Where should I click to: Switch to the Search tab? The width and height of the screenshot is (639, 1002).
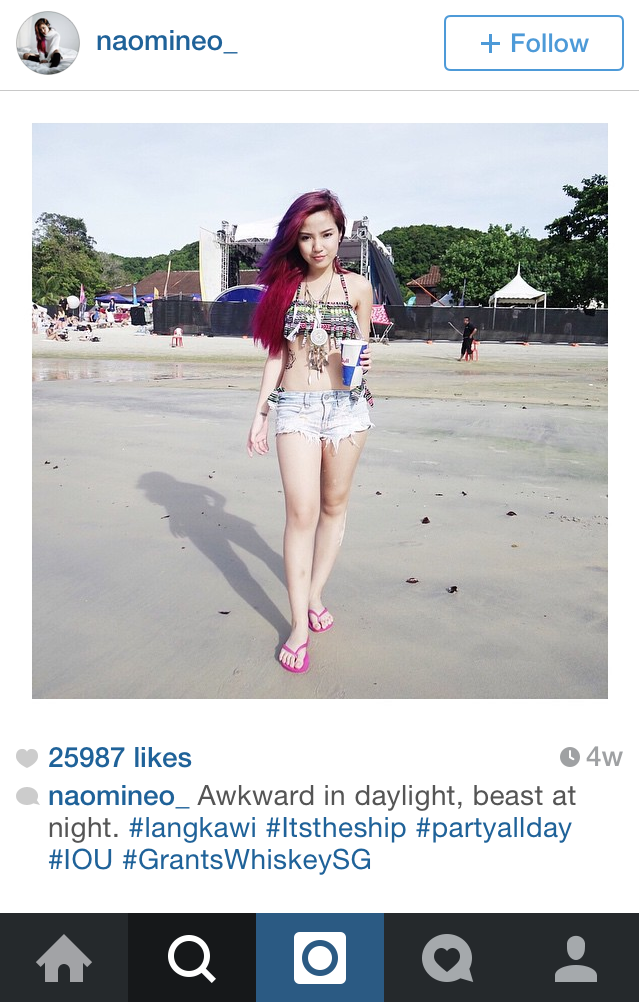[192, 958]
